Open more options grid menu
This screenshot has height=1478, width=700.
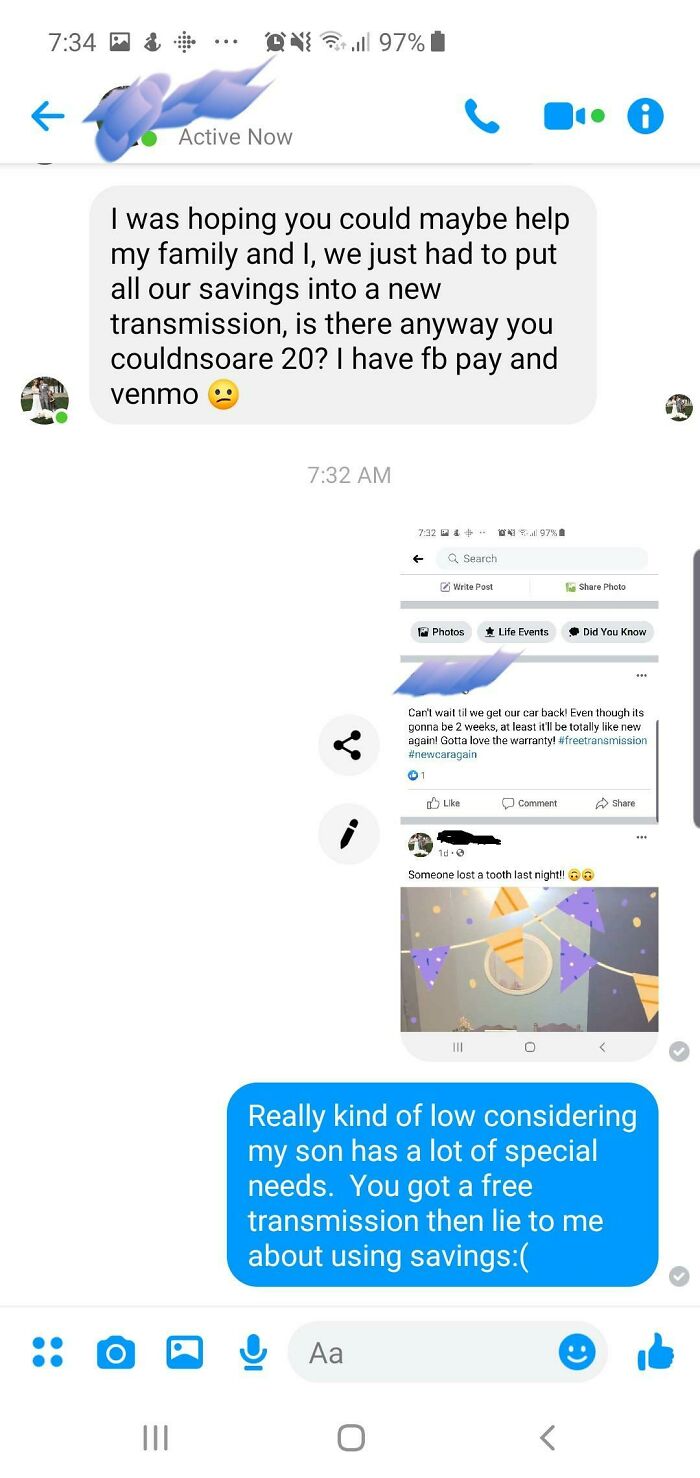point(48,1352)
